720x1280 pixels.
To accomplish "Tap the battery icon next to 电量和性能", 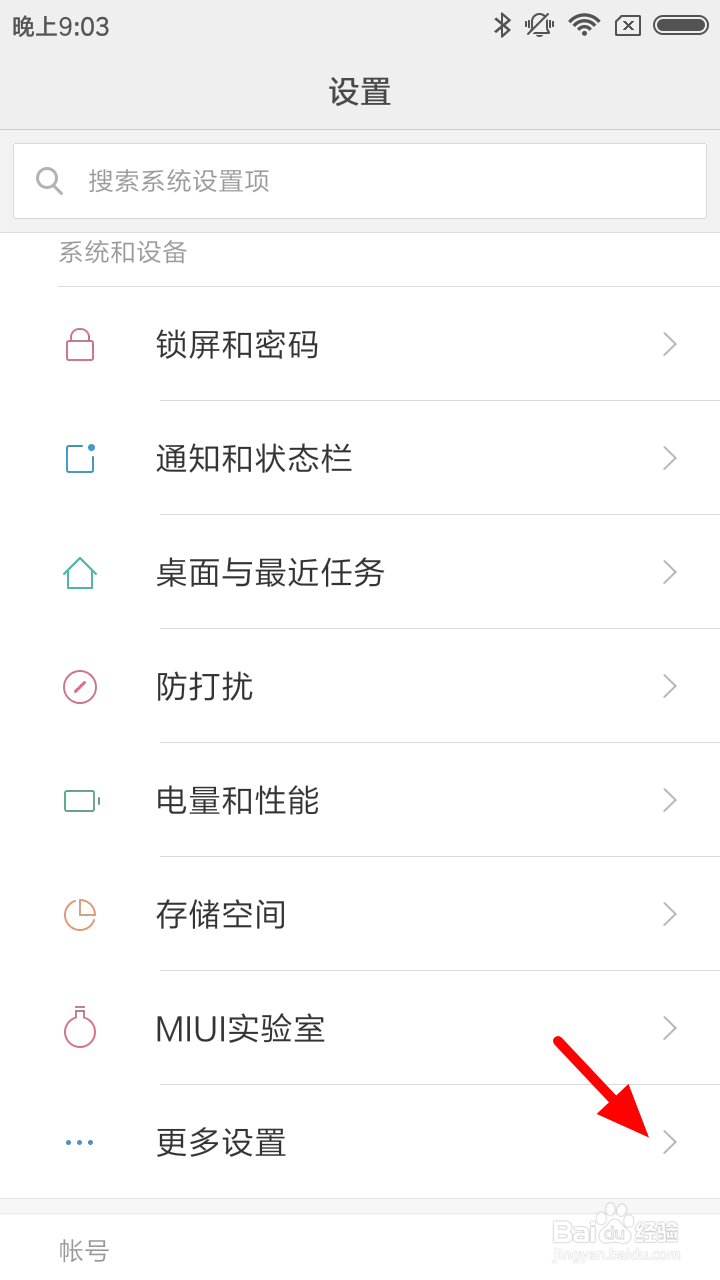I will pos(79,800).
